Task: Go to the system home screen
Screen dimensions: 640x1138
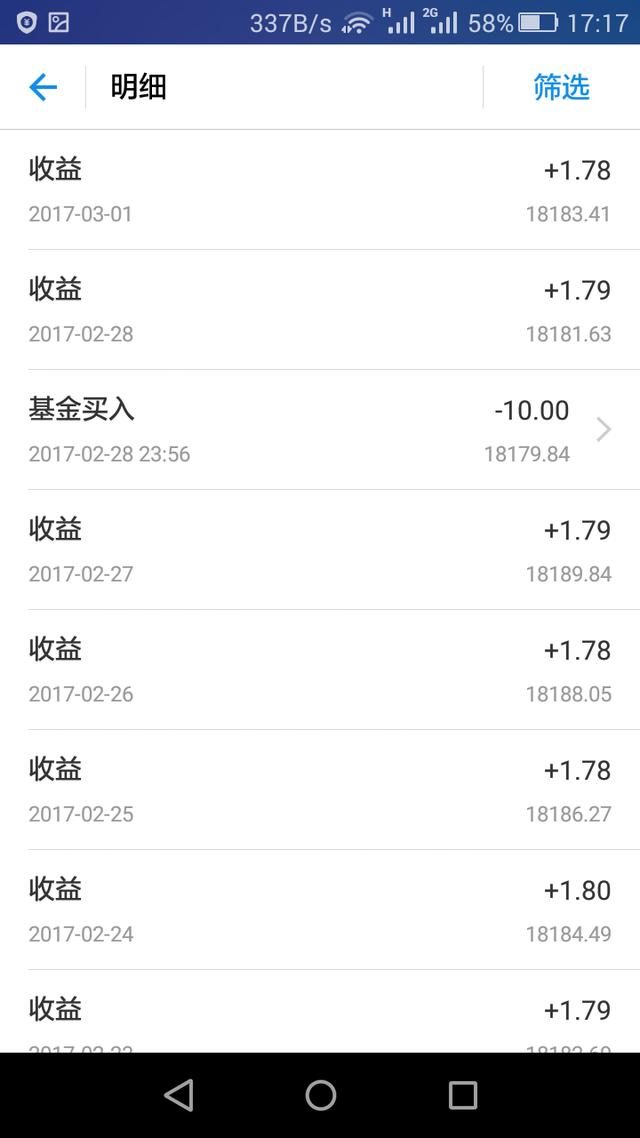Action: click(x=320, y=1094)
